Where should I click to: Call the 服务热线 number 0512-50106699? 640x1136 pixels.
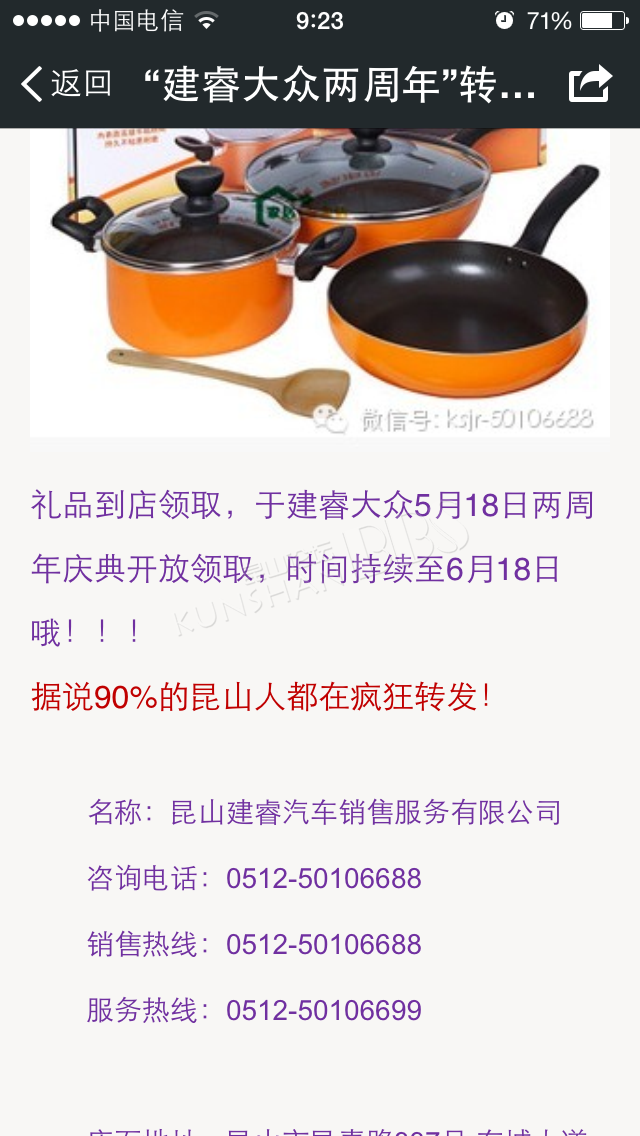click(x=323, y=1011)
